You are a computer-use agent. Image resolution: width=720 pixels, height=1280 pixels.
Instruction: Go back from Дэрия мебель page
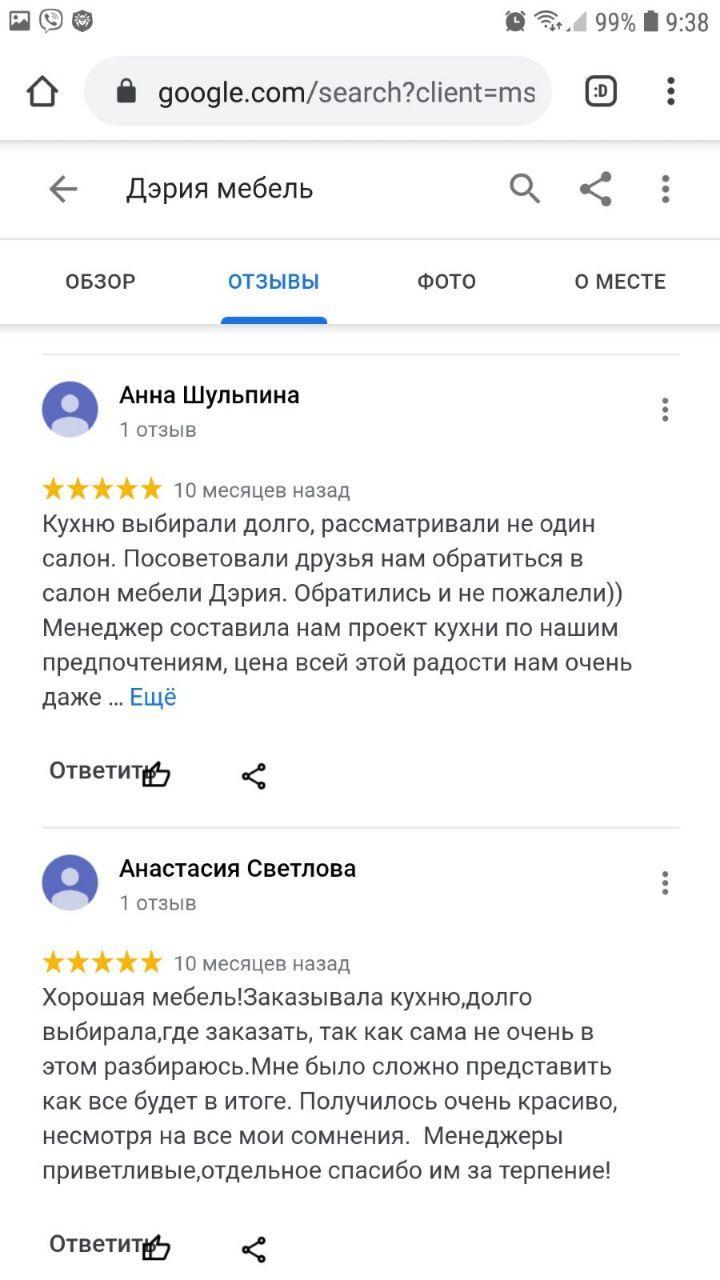click(63, 189)
